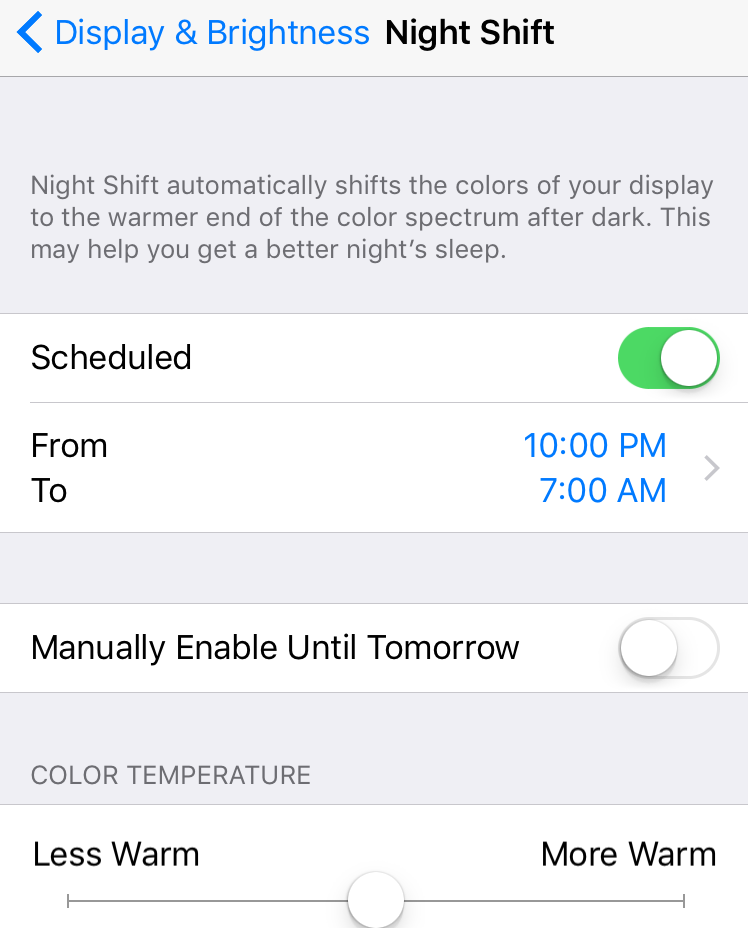Turn off the Scheduled switch
The height and width of the screenshot is (928, 748).
(x=668, y=358)
